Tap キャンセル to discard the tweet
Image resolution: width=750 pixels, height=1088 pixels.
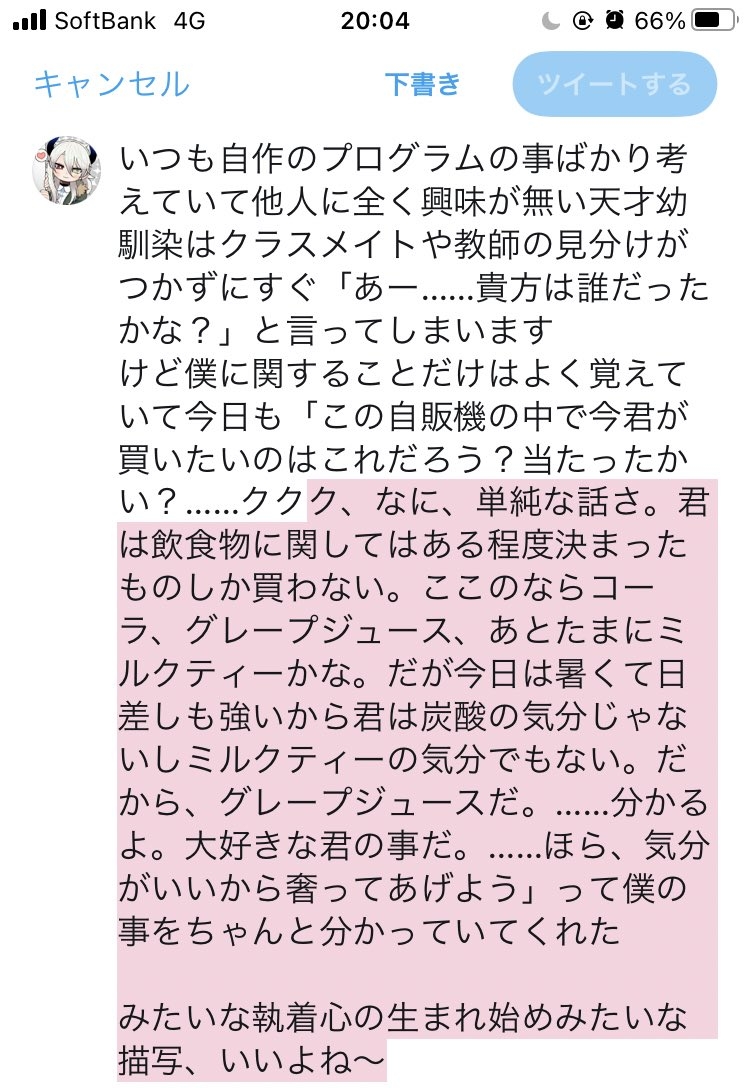click(x=111, y=84)
